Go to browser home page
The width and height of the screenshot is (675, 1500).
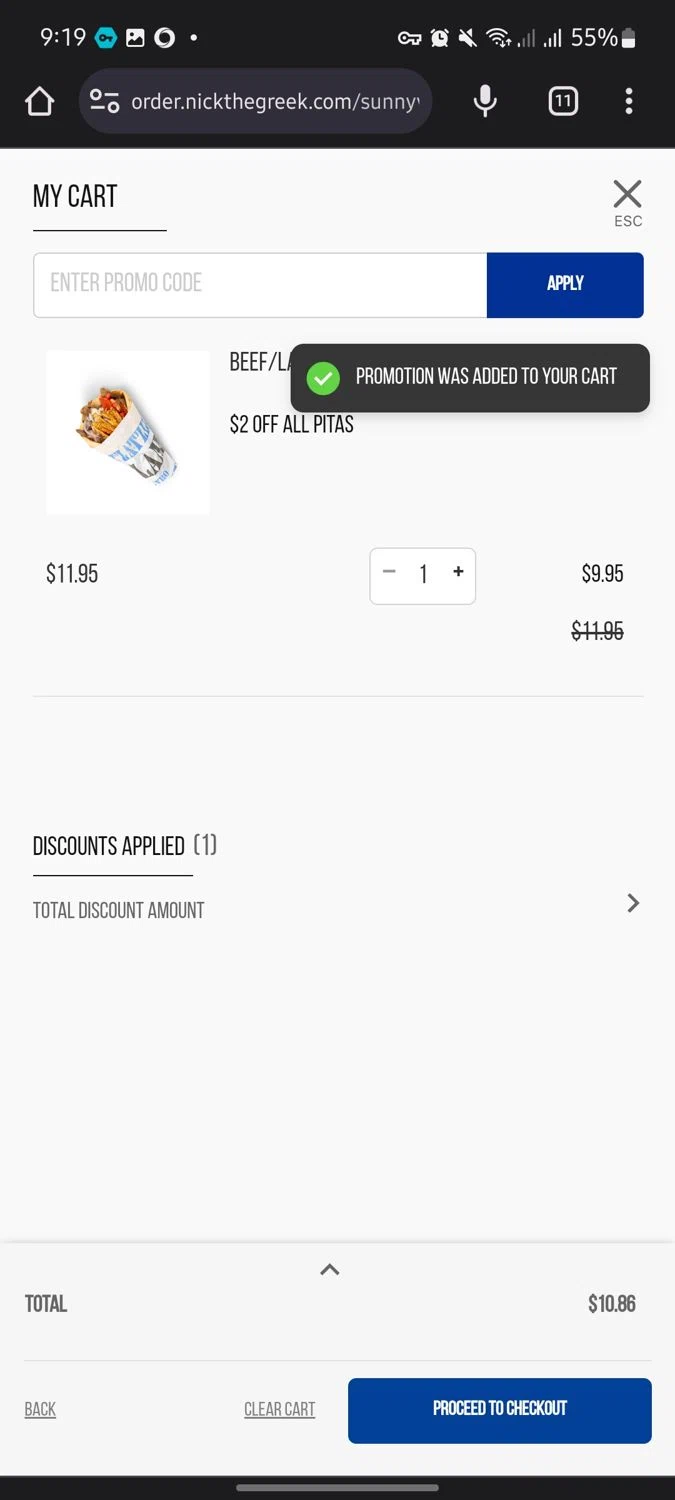point(39,101)
